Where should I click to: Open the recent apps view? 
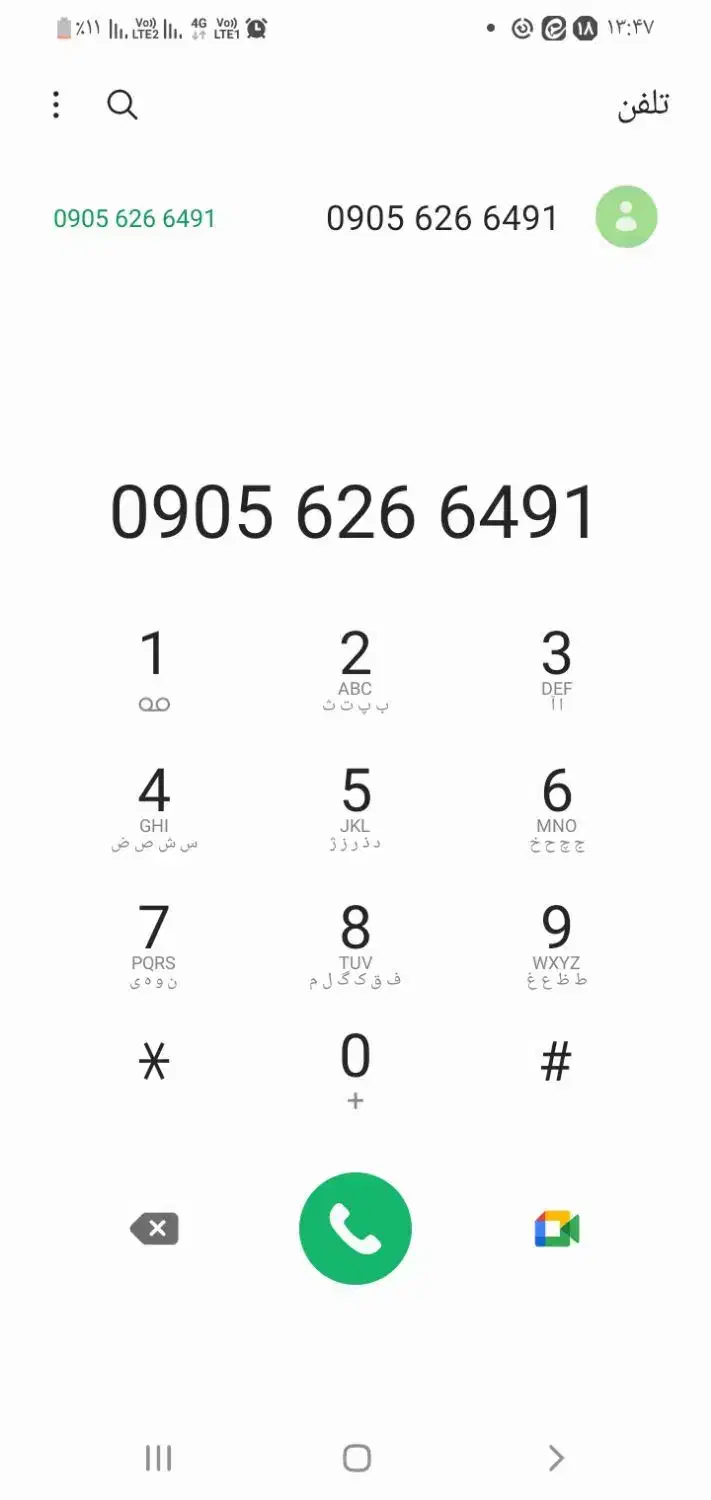click(158, 1458)
